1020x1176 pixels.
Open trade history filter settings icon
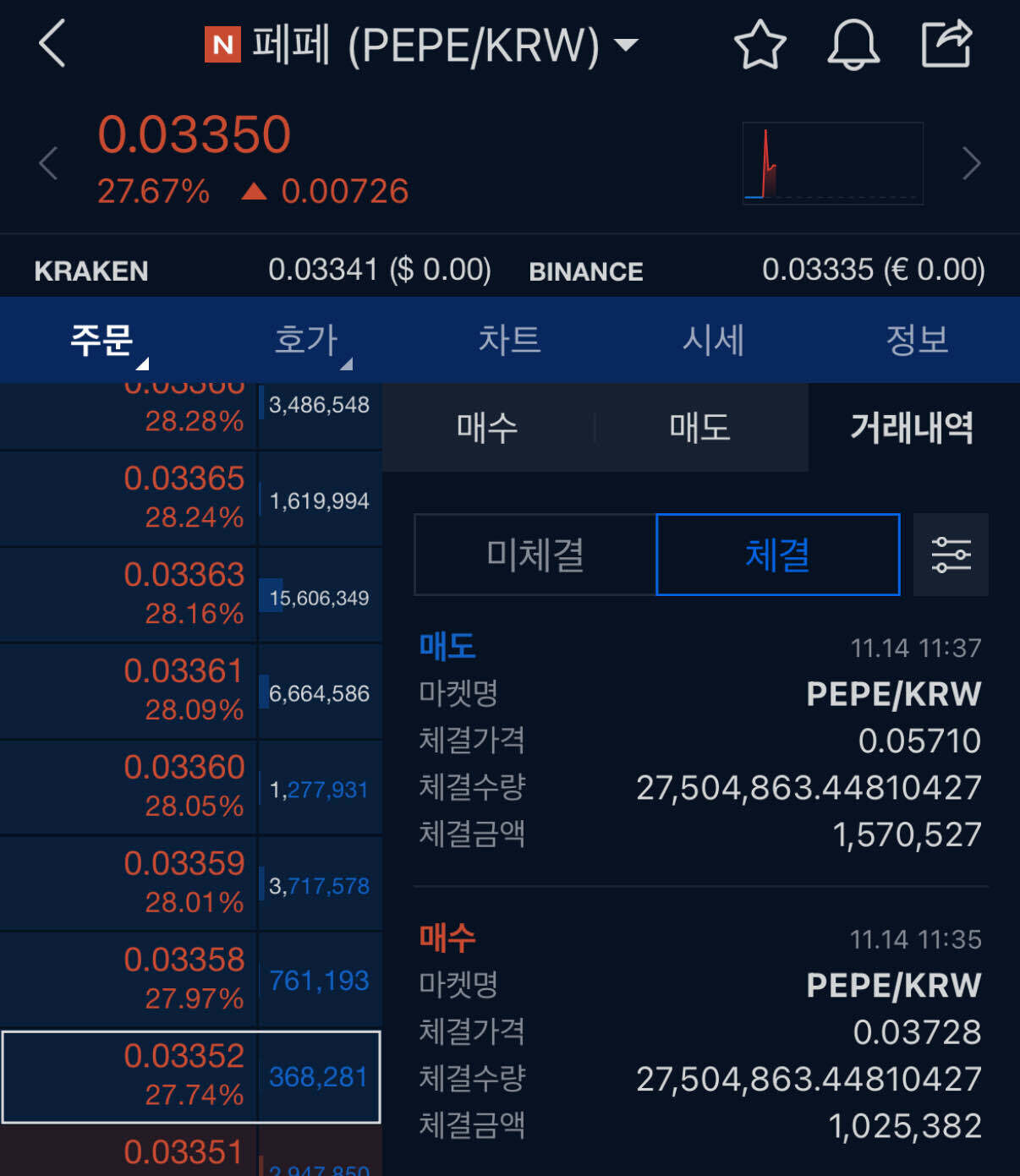pyautogui.click(x=951, y=555)
